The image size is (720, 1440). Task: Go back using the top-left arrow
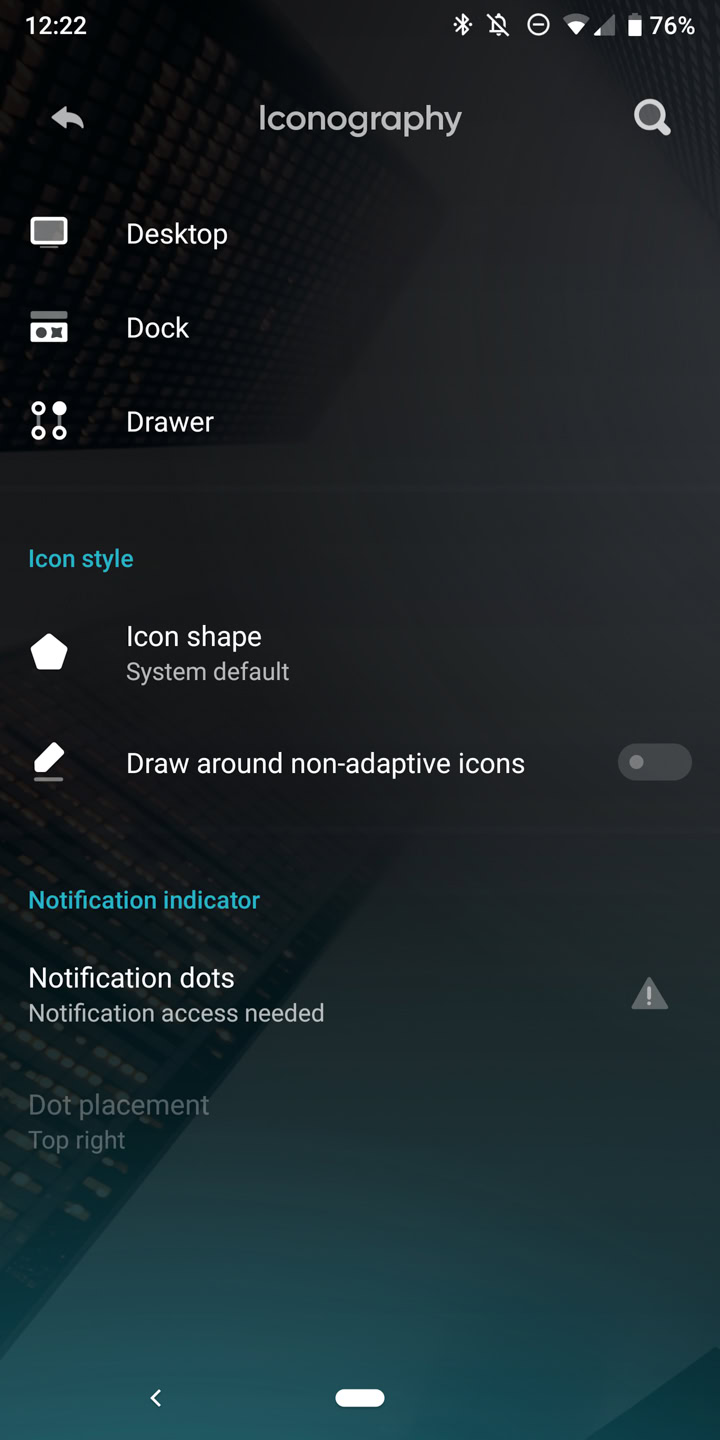tap(68, 119)
